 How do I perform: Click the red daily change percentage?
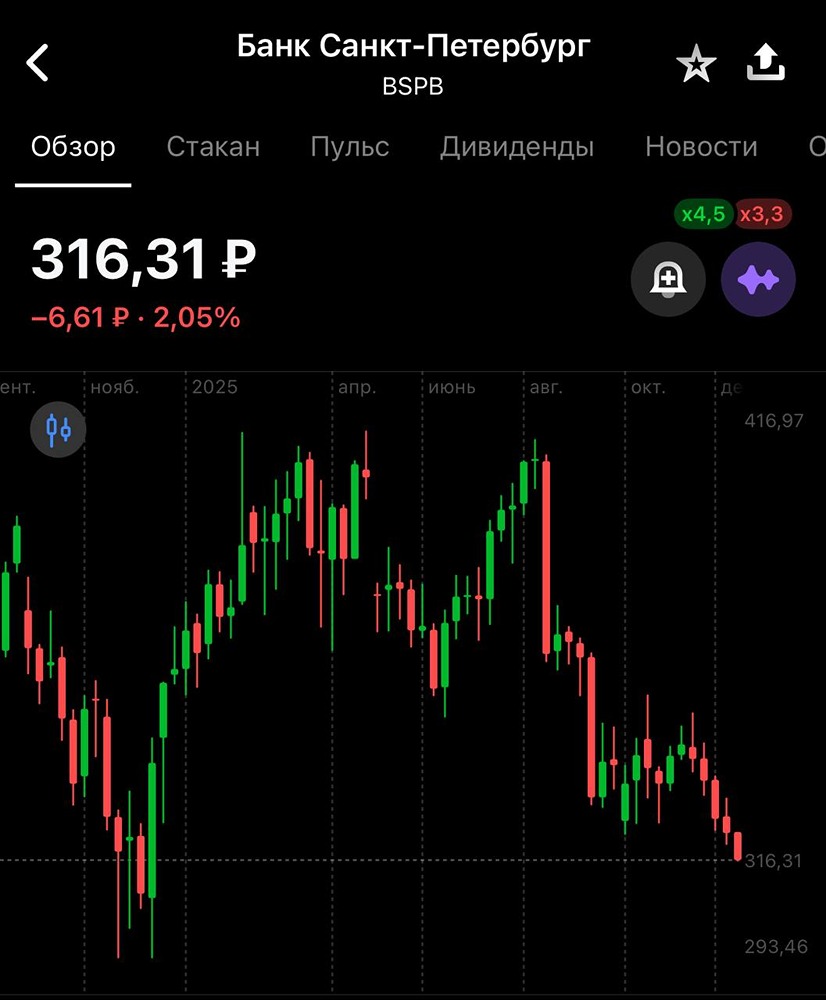[198, 317]
